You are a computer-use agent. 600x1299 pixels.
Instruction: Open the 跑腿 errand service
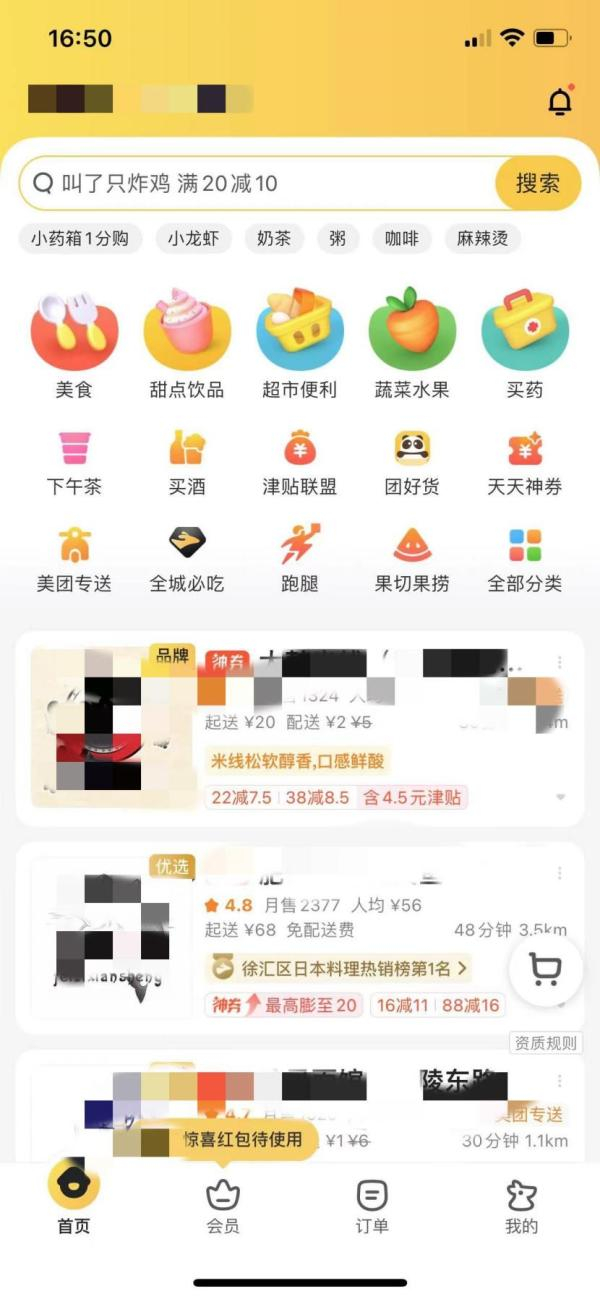299,560
